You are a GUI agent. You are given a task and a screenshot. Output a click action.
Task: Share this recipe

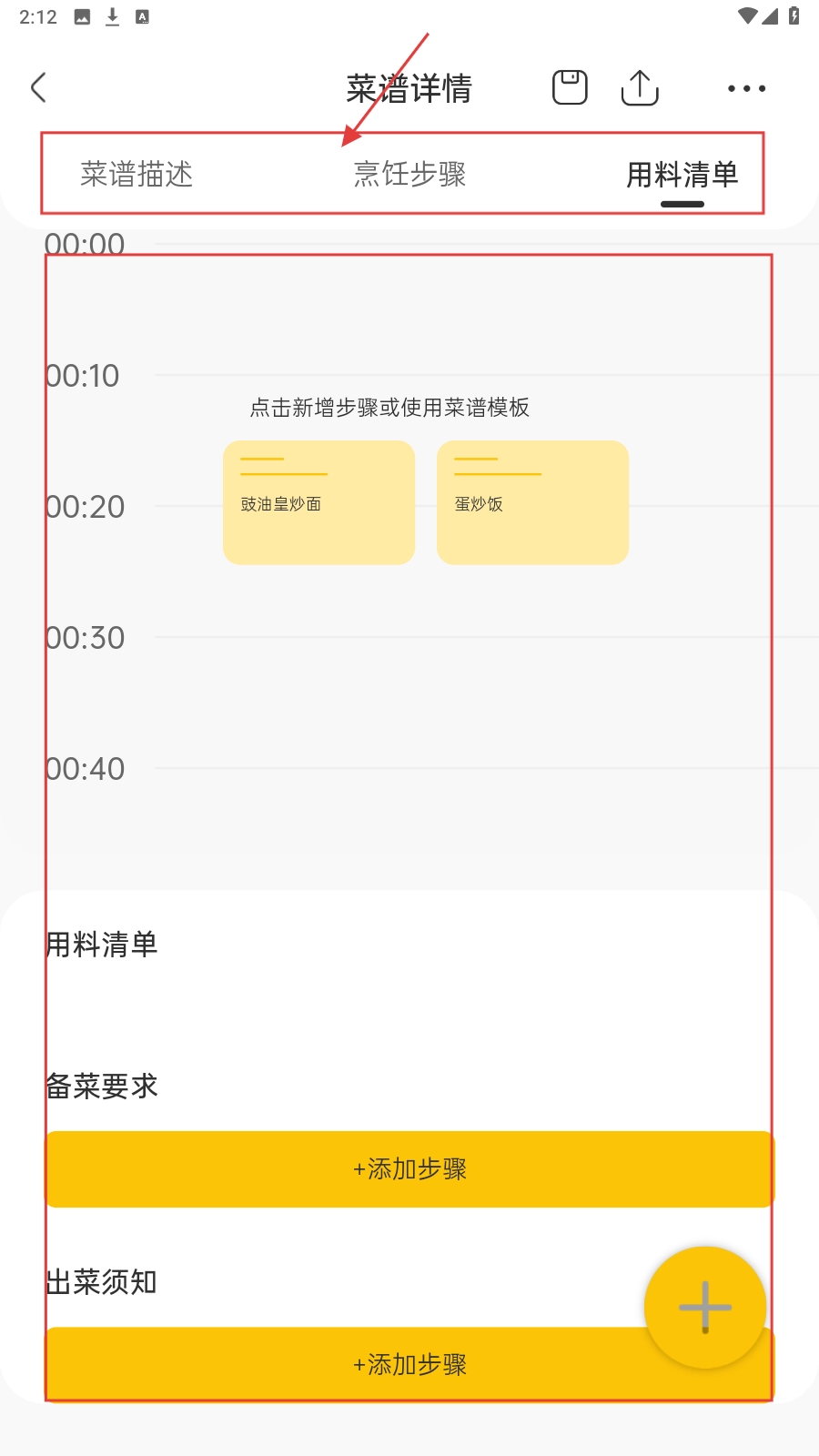tap(640, 88)
